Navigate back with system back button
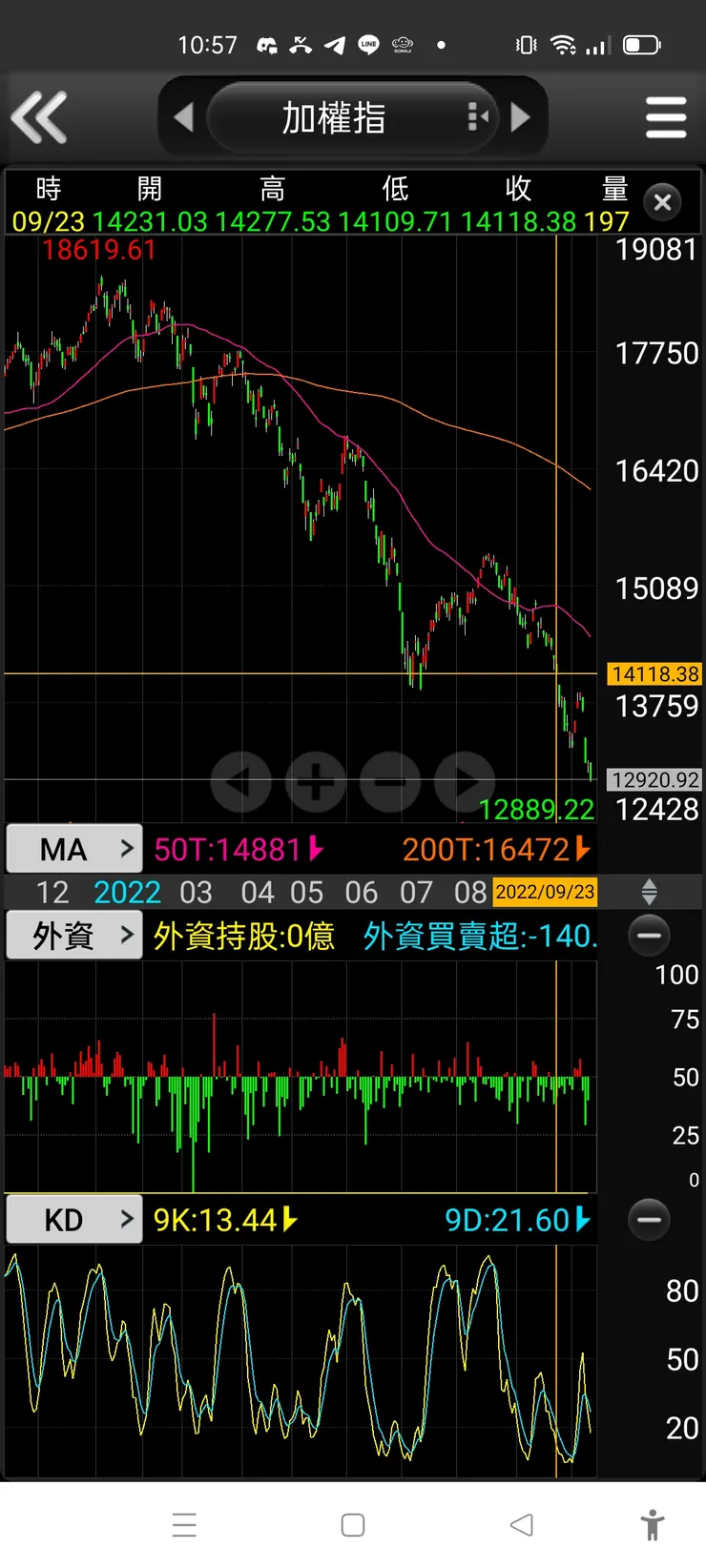Viewport: 706px width, 1568px height. 521,1525
